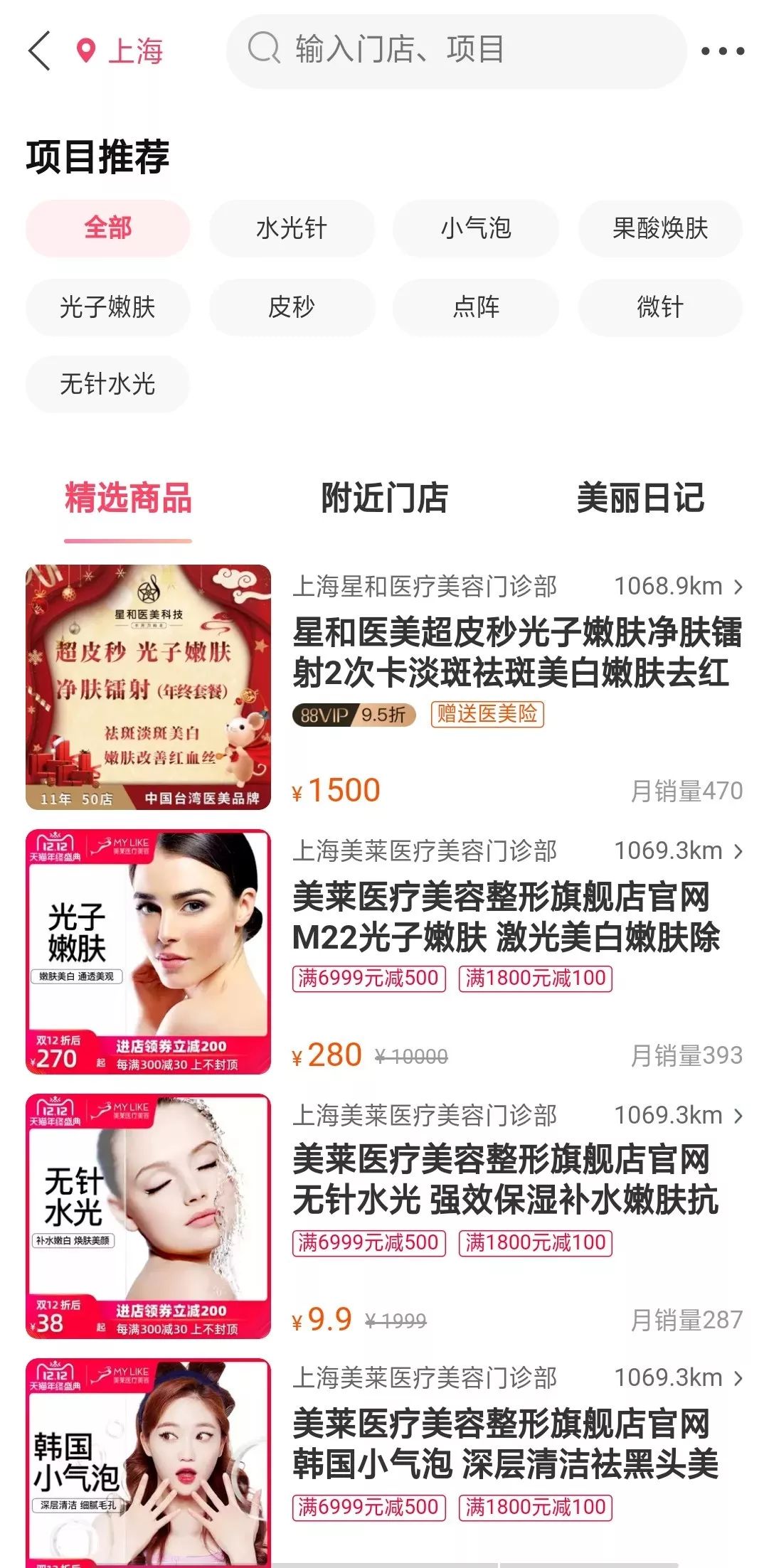
Task: Go back using the top-left arrow
Action: pos(40,50)
